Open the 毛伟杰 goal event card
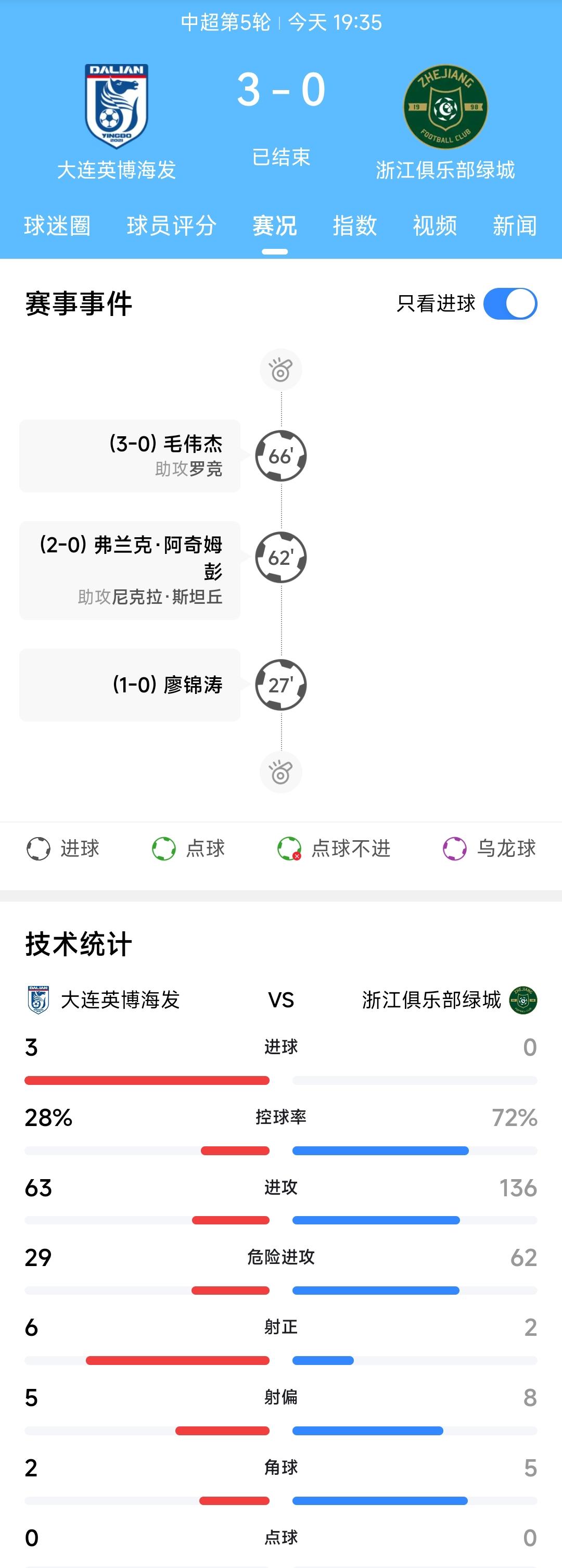The height and width of the screenshot is (1568, 562). 130,456
